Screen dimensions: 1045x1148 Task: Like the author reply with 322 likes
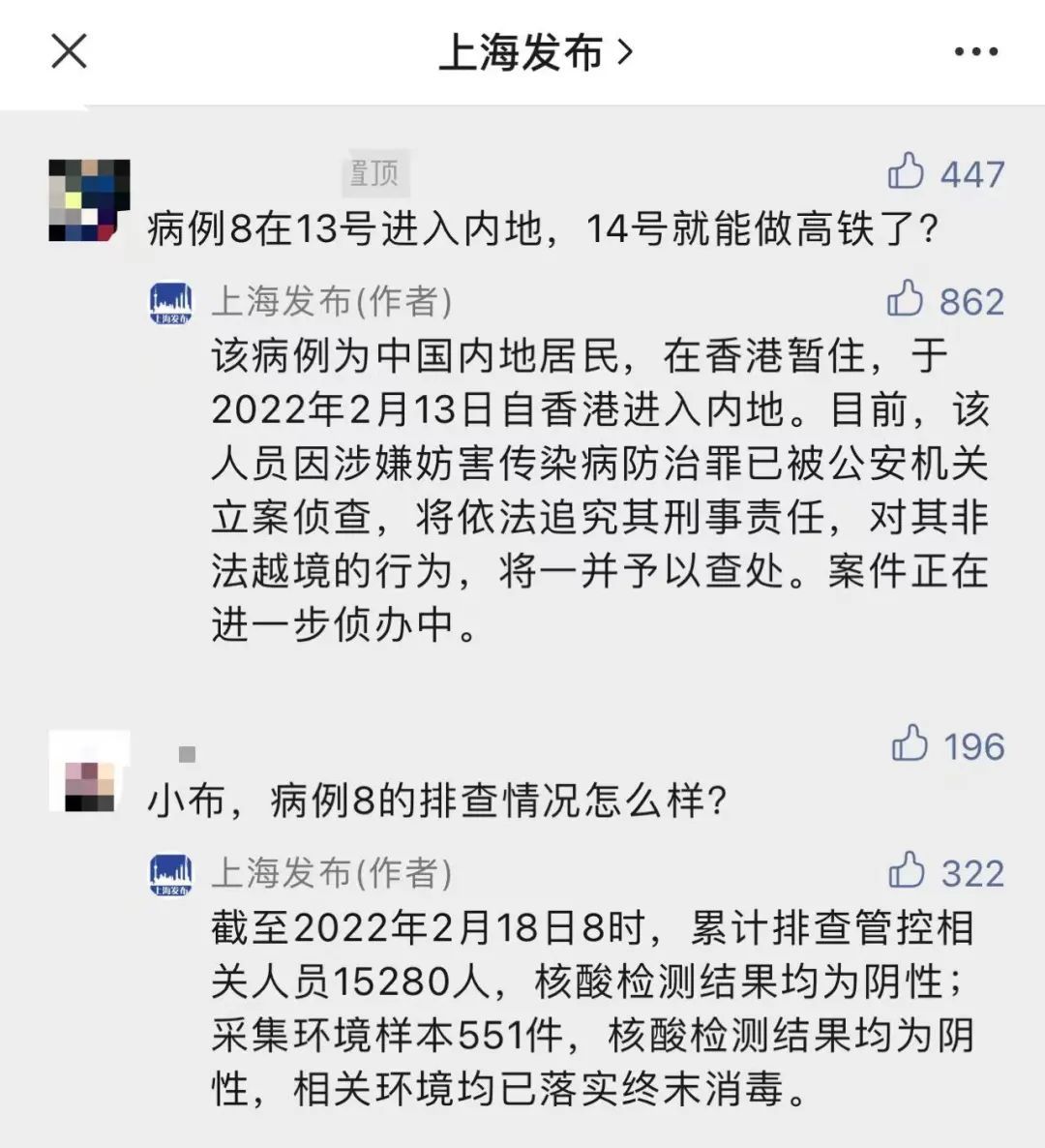coord(907,871)
